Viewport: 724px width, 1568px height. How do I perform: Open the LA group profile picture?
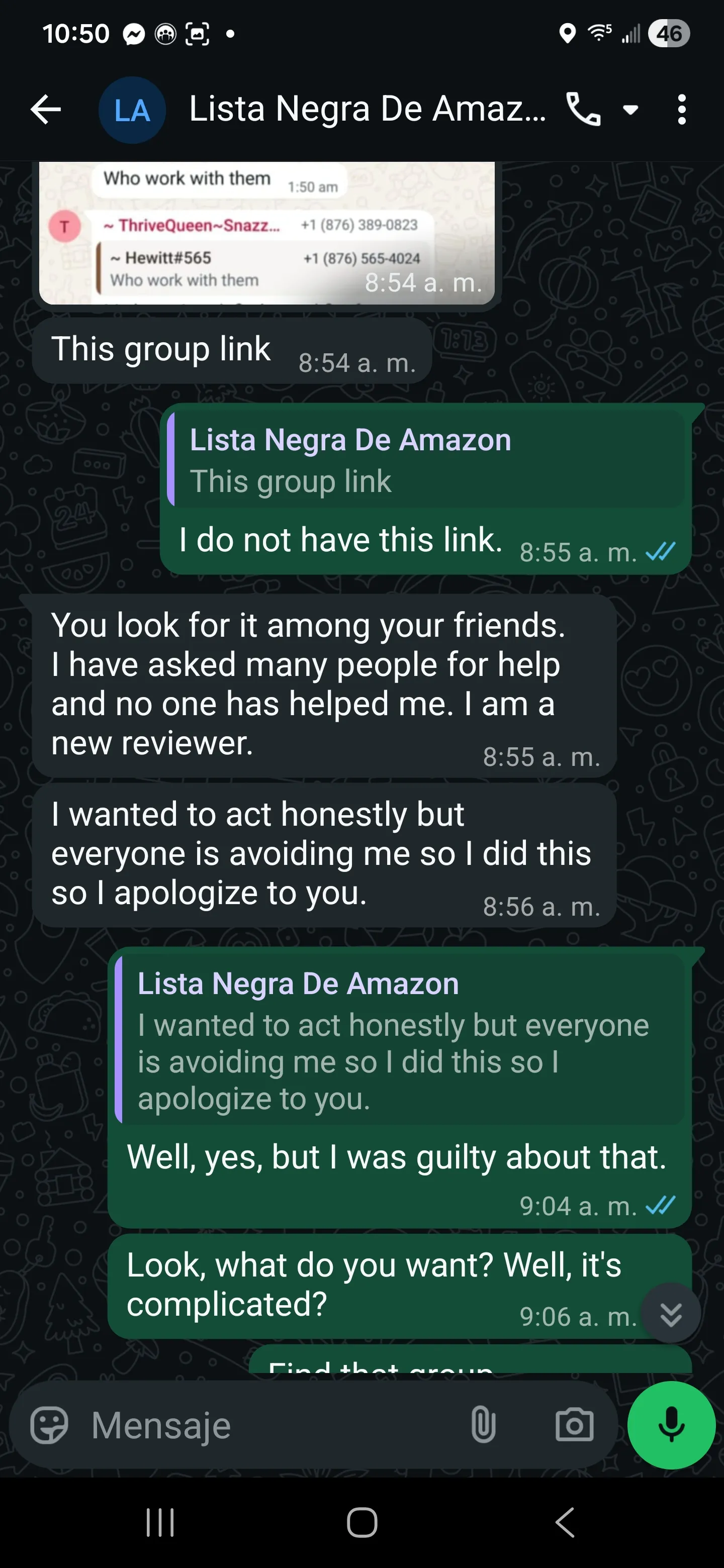coord(132,110)
